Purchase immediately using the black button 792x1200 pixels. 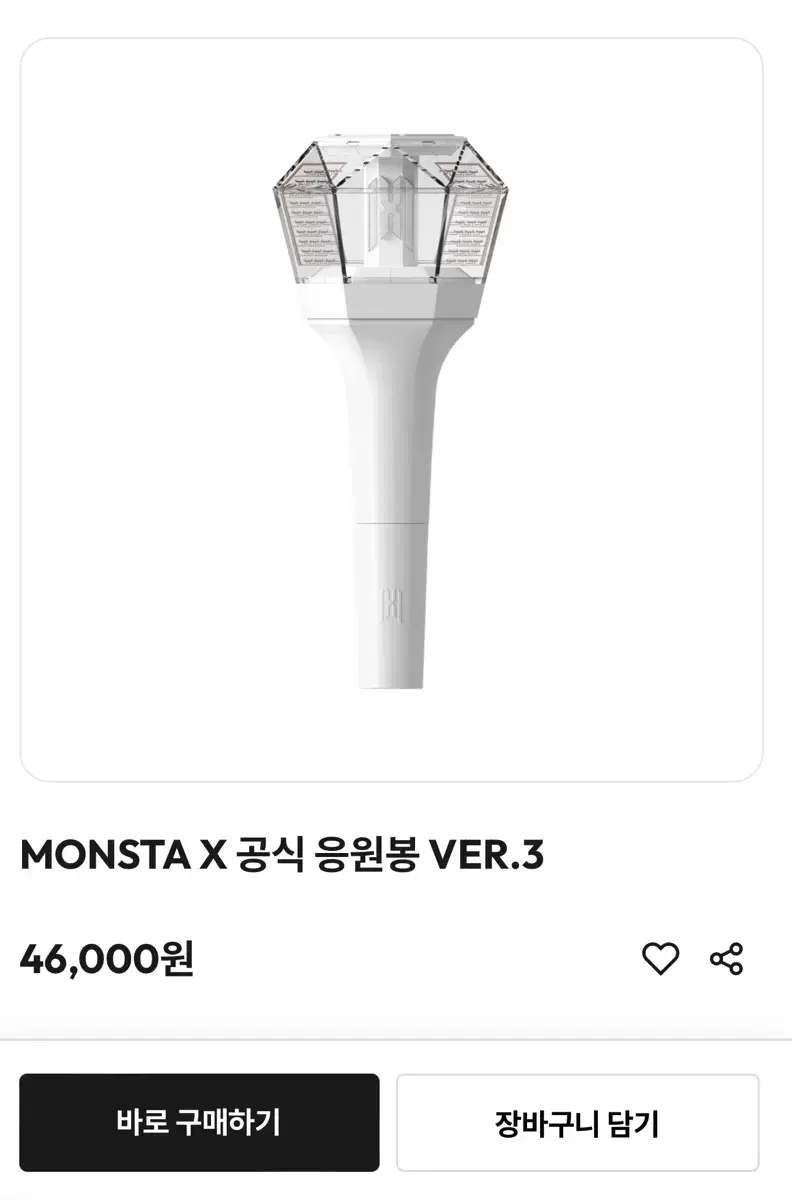pyautogui.click(x=198, y=1124)
